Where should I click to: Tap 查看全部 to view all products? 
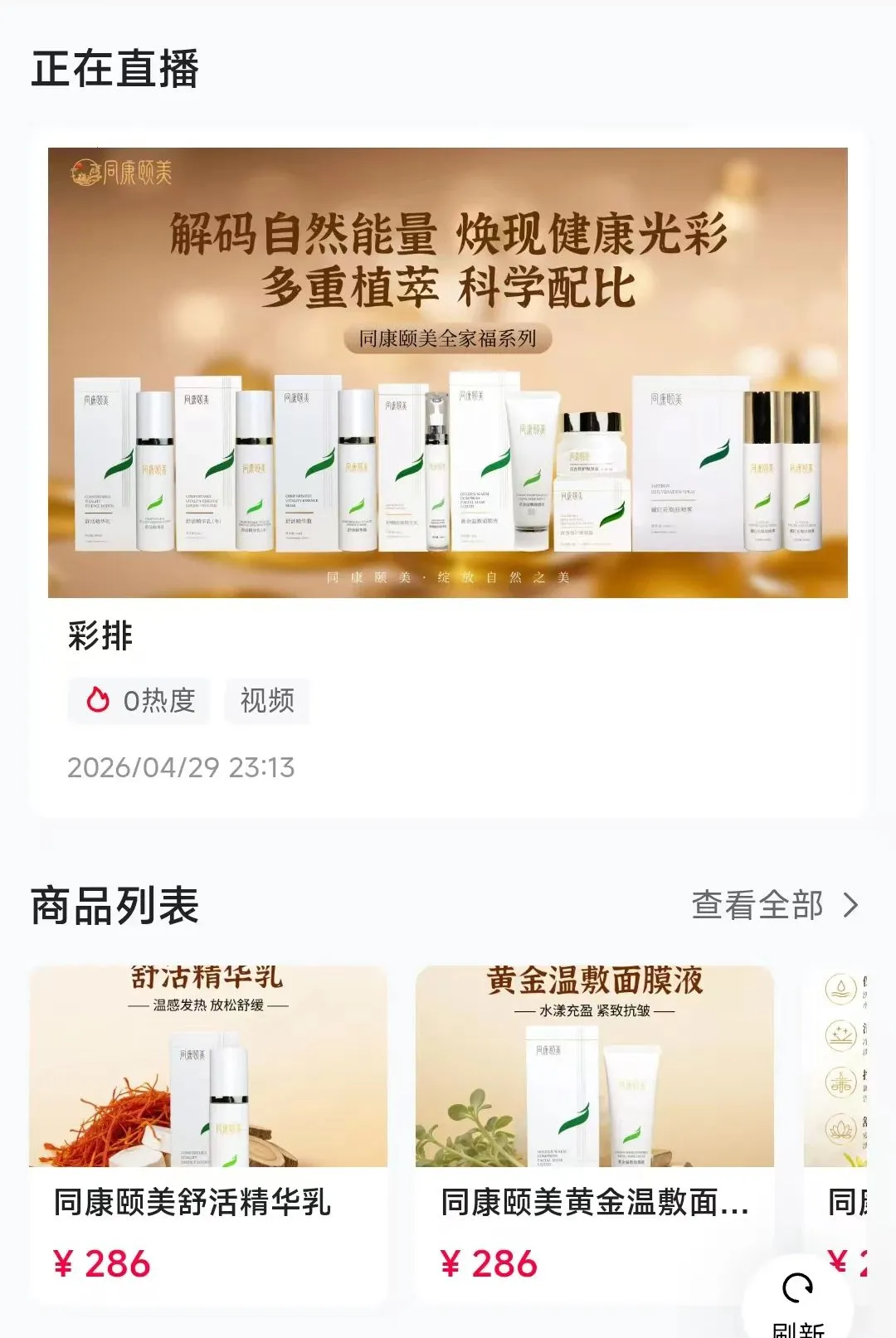[775, 905]
